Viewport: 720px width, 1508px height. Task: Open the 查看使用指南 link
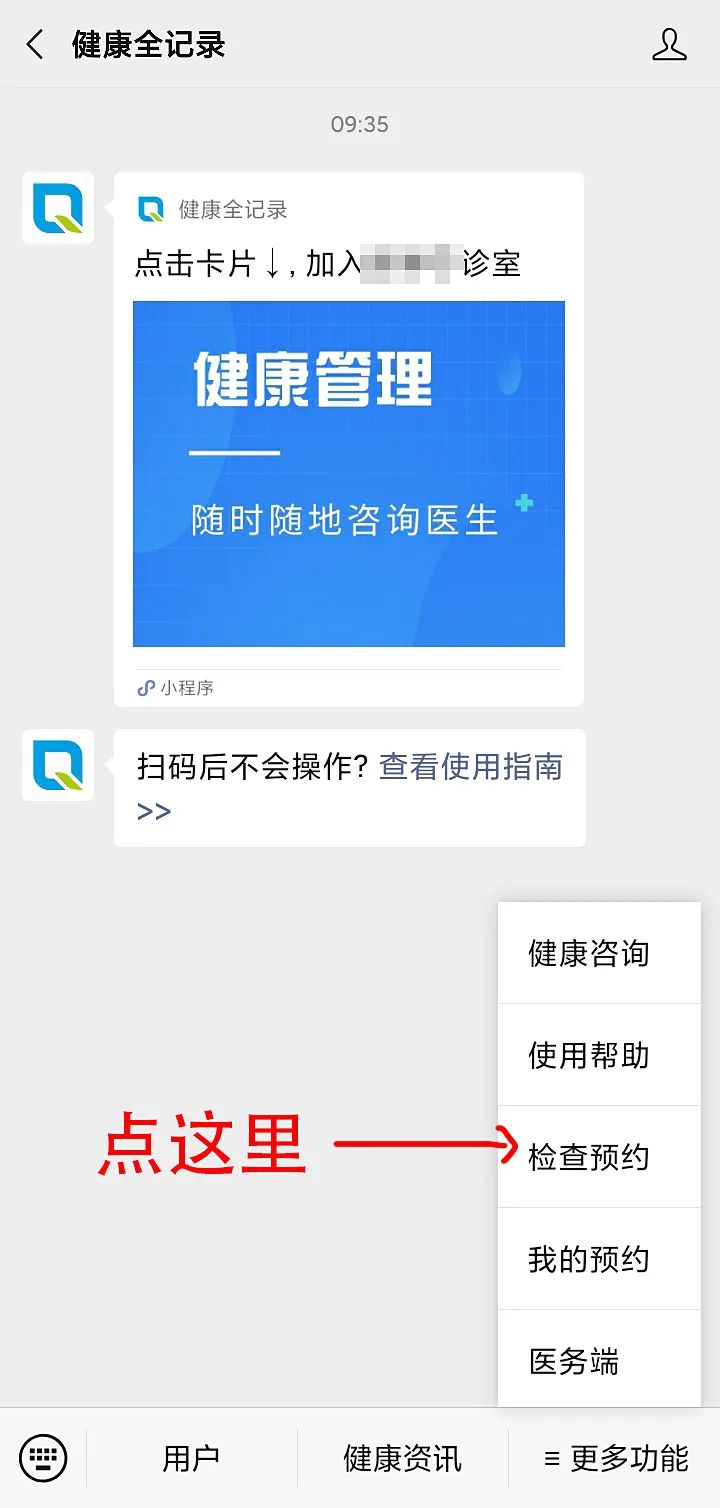point(470,767)
